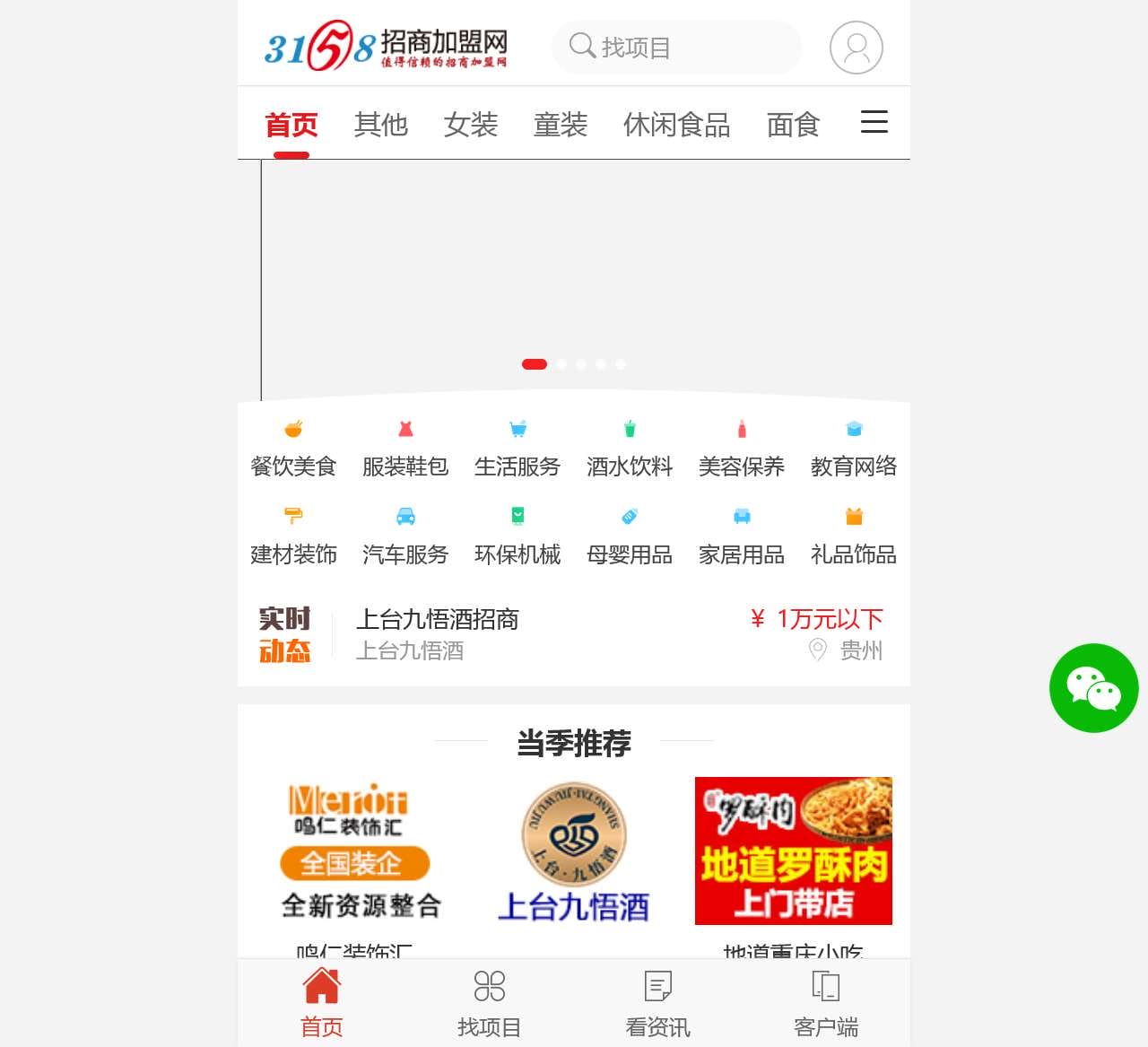Open the 酒水饮料 category
1148x1047 pixels.
pos(630,450)
